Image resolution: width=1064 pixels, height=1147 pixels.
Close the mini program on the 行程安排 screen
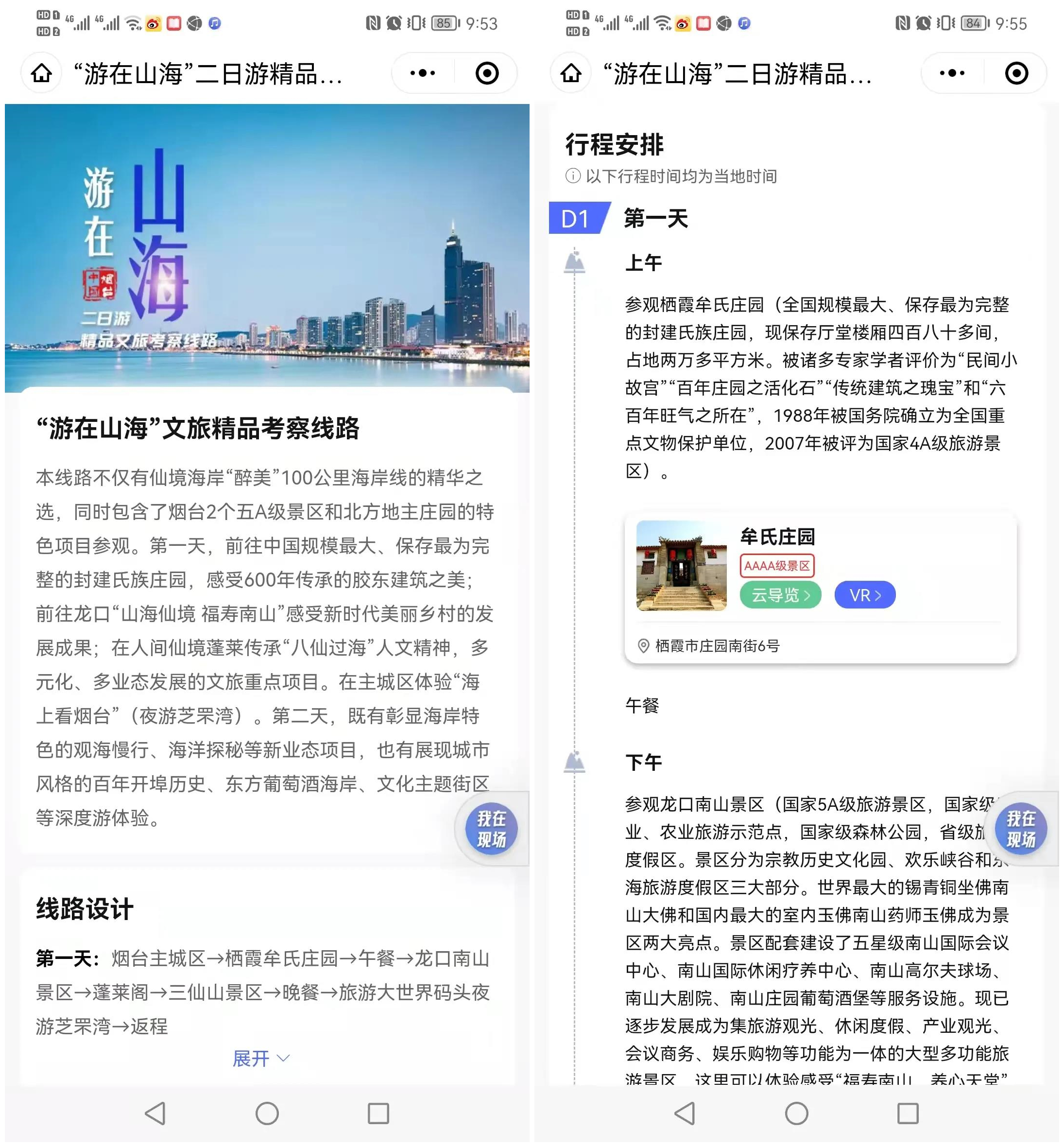(x=1016, y=73)
